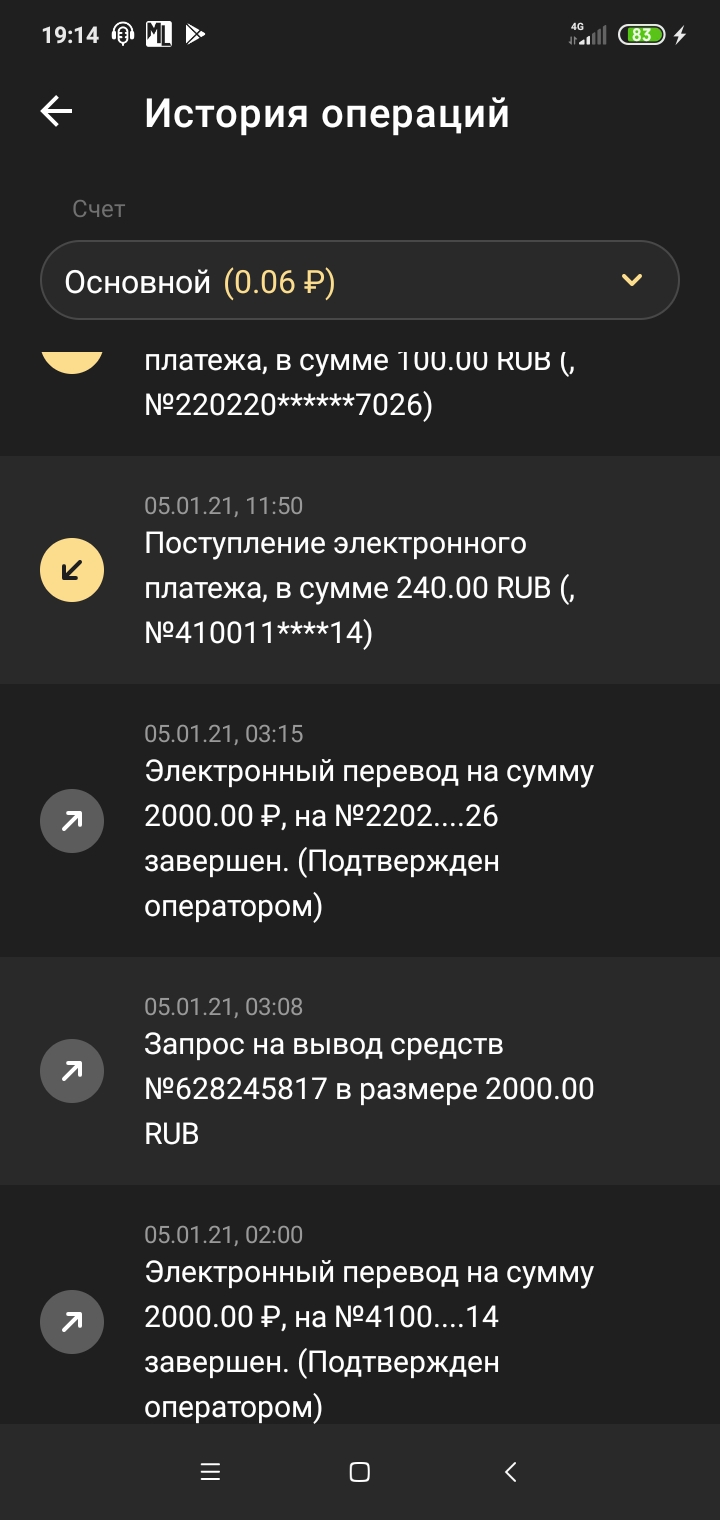Go back from История операций
The width and height of the screenshot is (720, 1520).
(x=57, y=112)
